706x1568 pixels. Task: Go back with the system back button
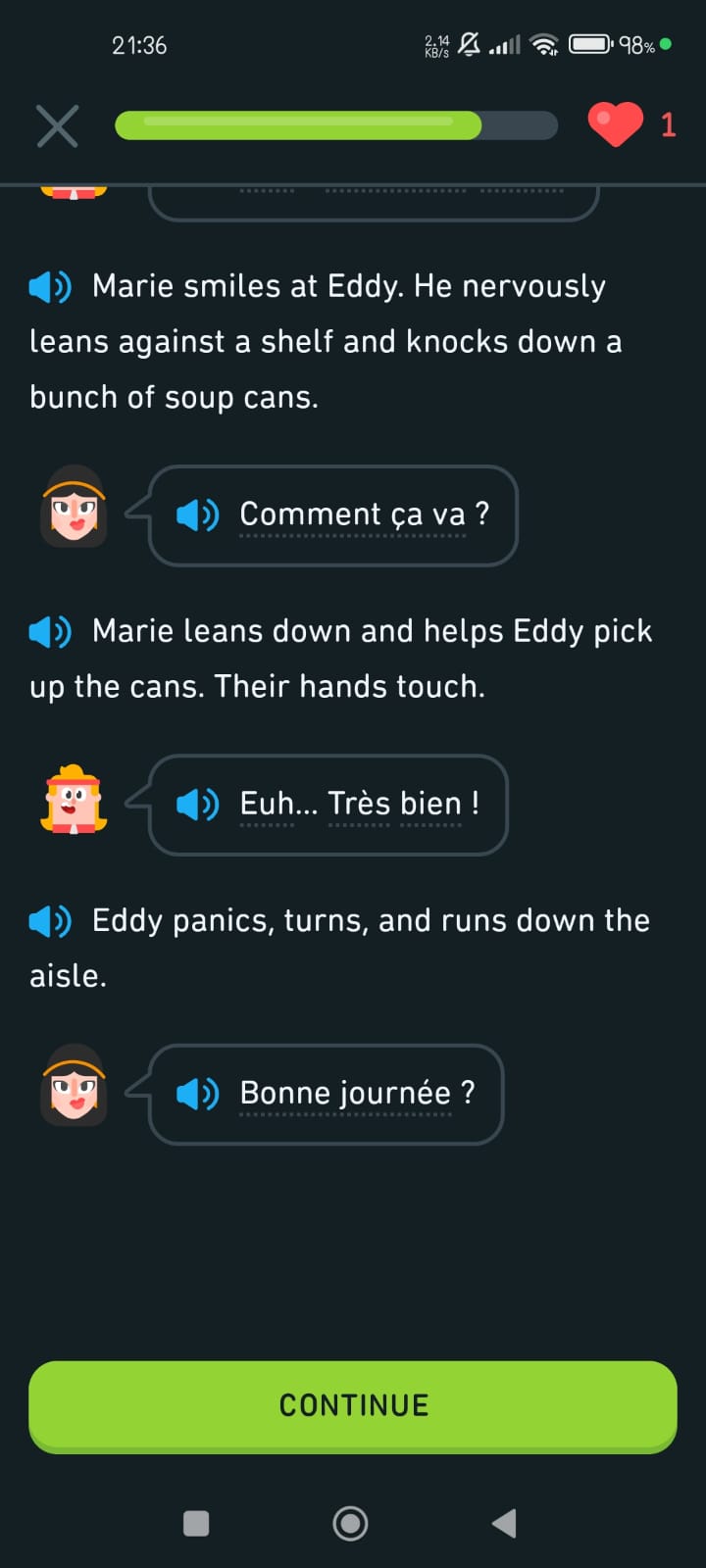[x=504, y=1523]
